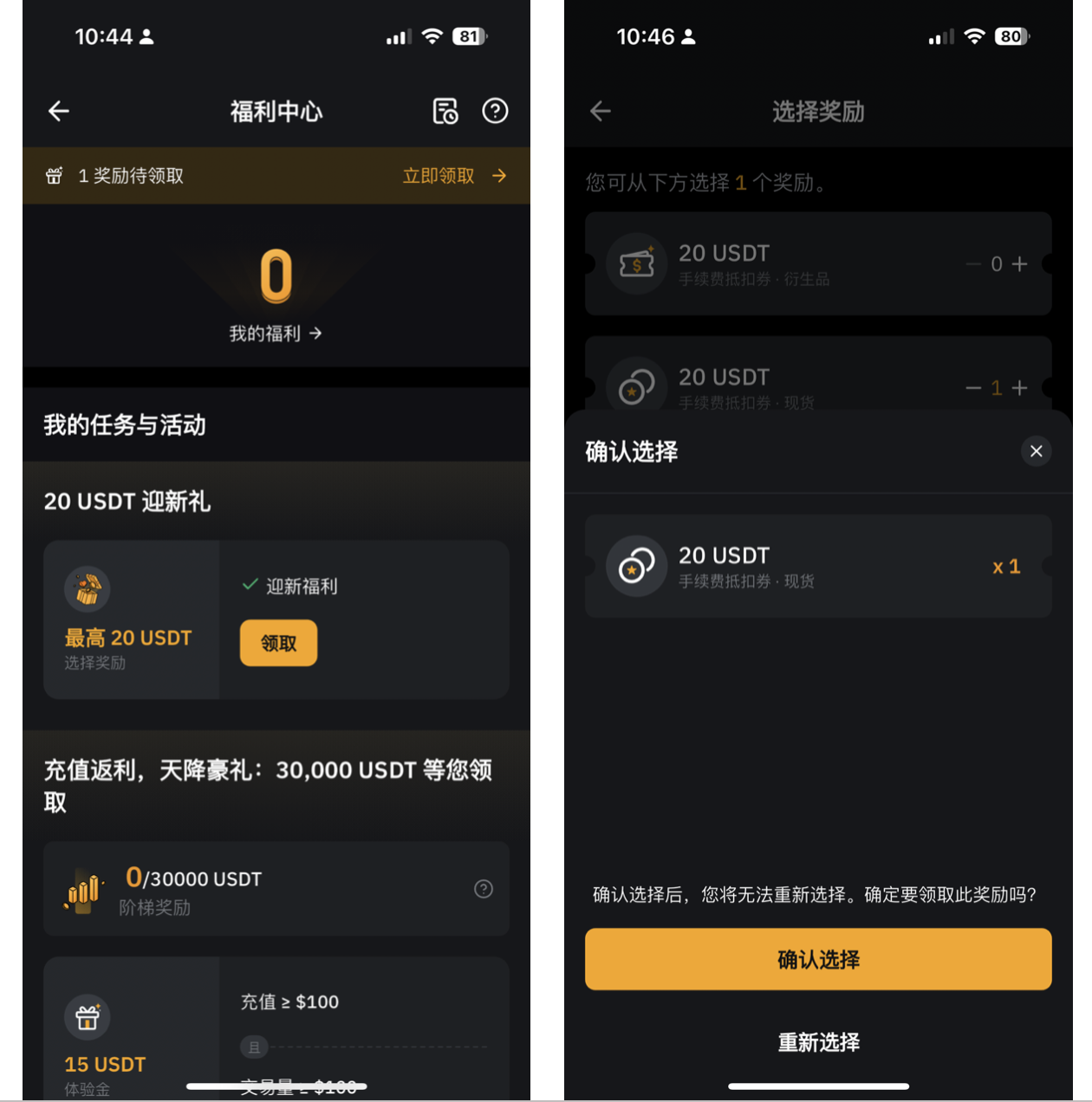Tap the question mark next to 0/30000 USDT
Screen dimensions: 1092x1102
483,889
